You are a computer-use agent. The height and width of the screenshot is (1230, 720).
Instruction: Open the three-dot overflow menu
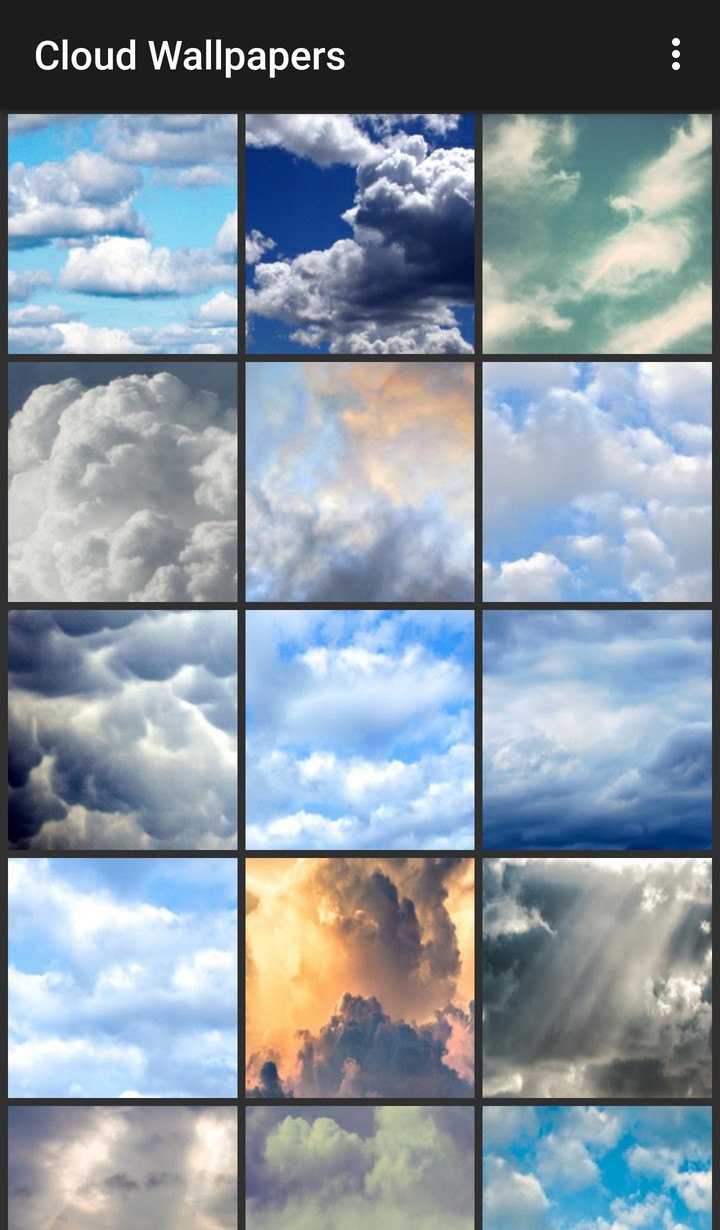(x=677, y=55)
